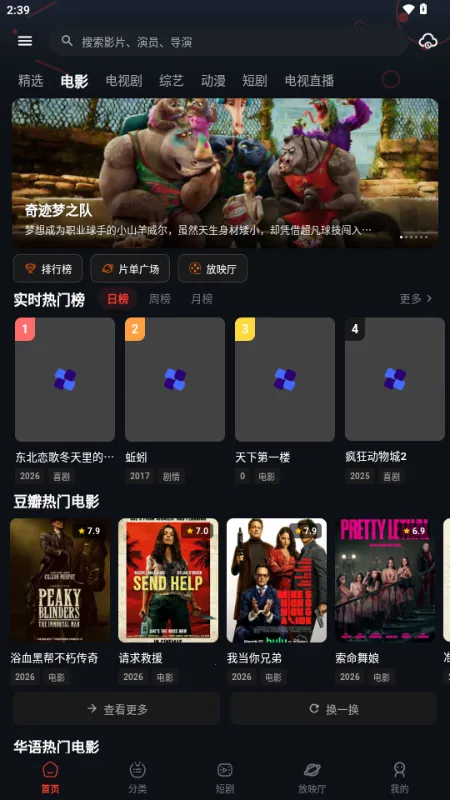Open the hamburger drawer menu

25,41
